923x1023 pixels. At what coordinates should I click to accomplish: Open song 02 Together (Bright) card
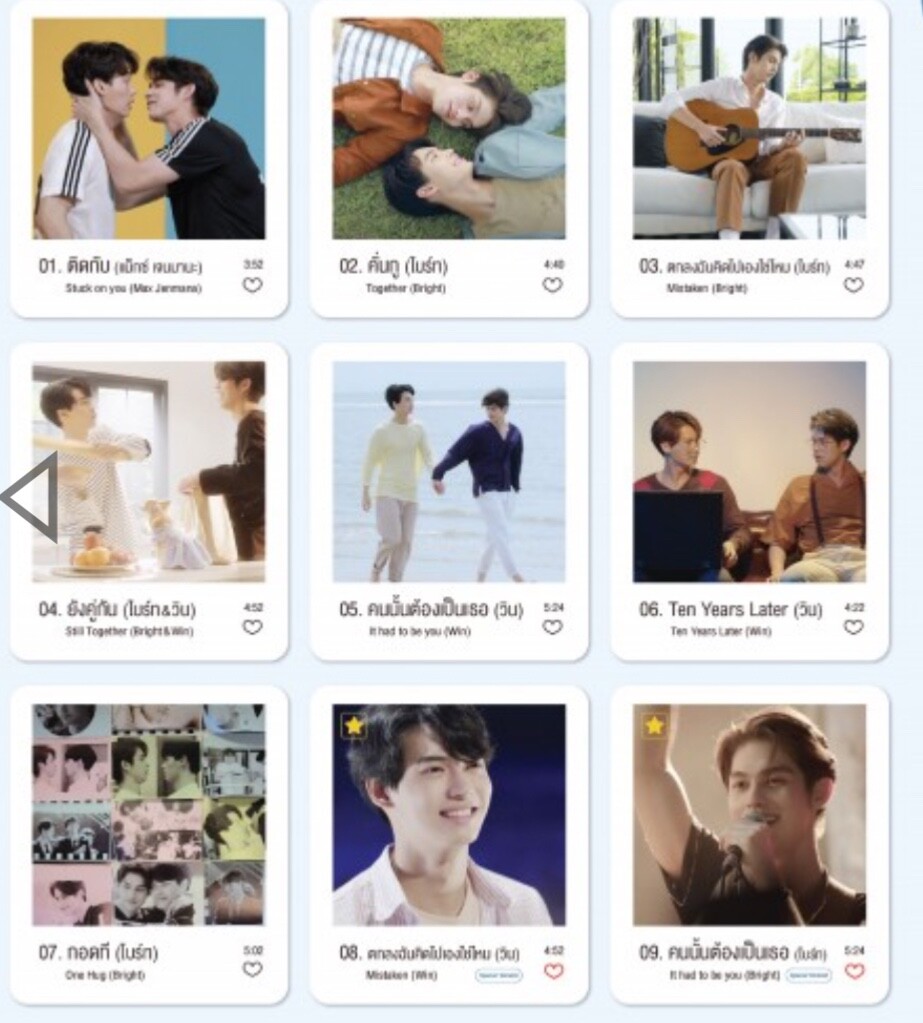[449, 128]
